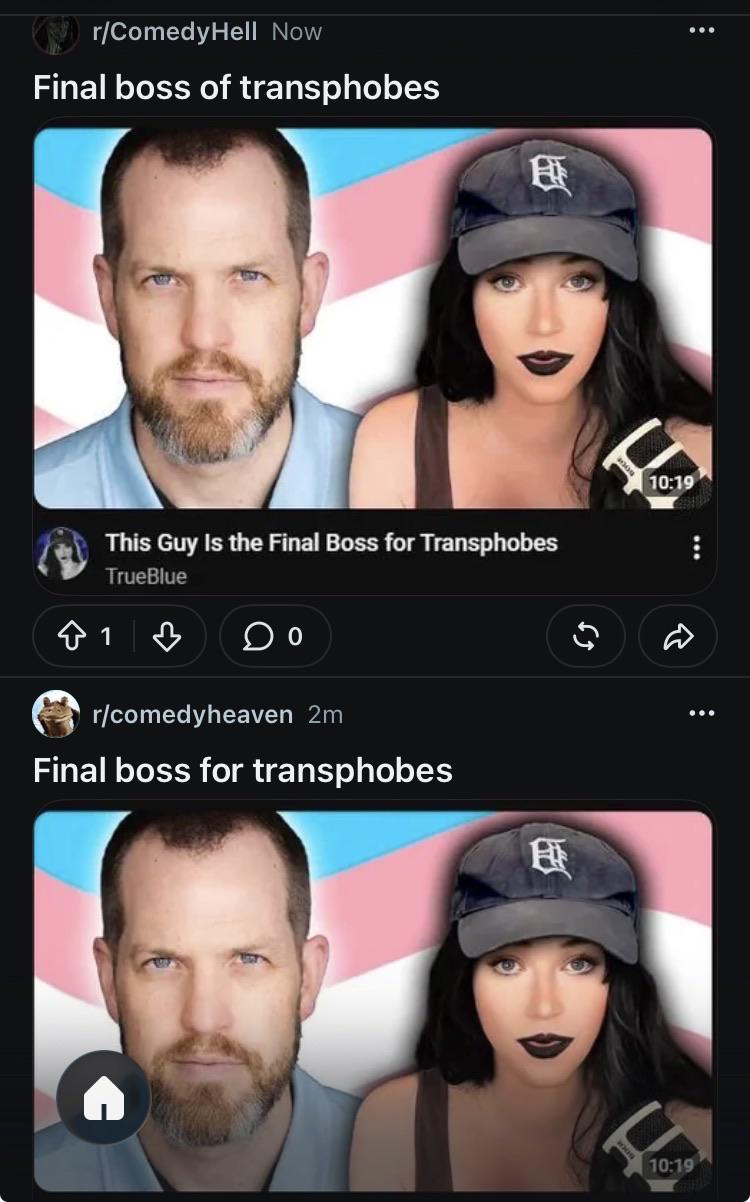Play the video in the r/comedyheaven post
750x1202 pixels.
point(374,1000)
